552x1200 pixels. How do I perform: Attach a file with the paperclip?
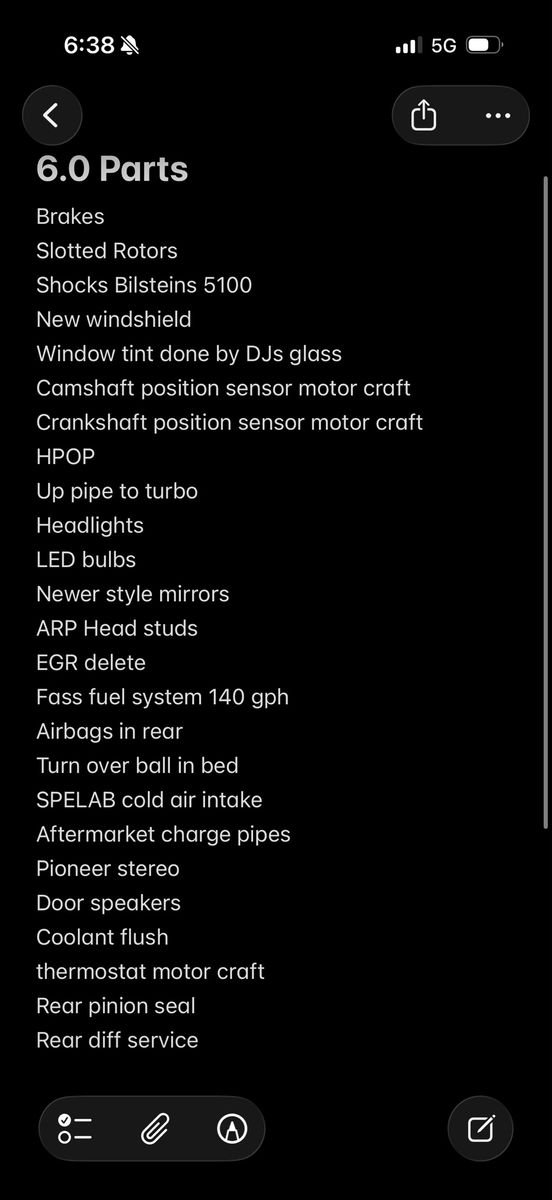pyautogui.click(x=154, y=1129)
